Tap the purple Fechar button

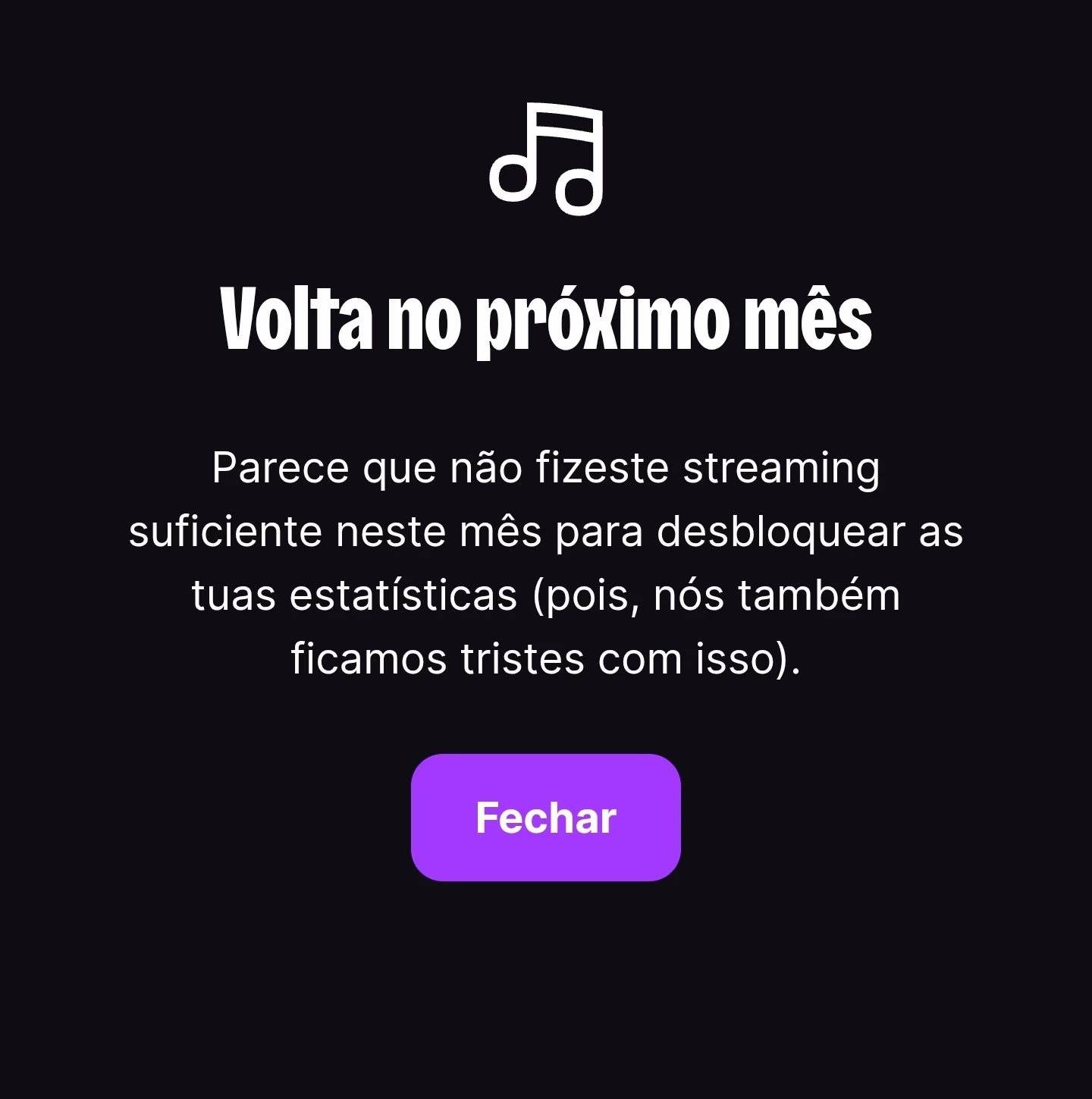tap(545, 817)
